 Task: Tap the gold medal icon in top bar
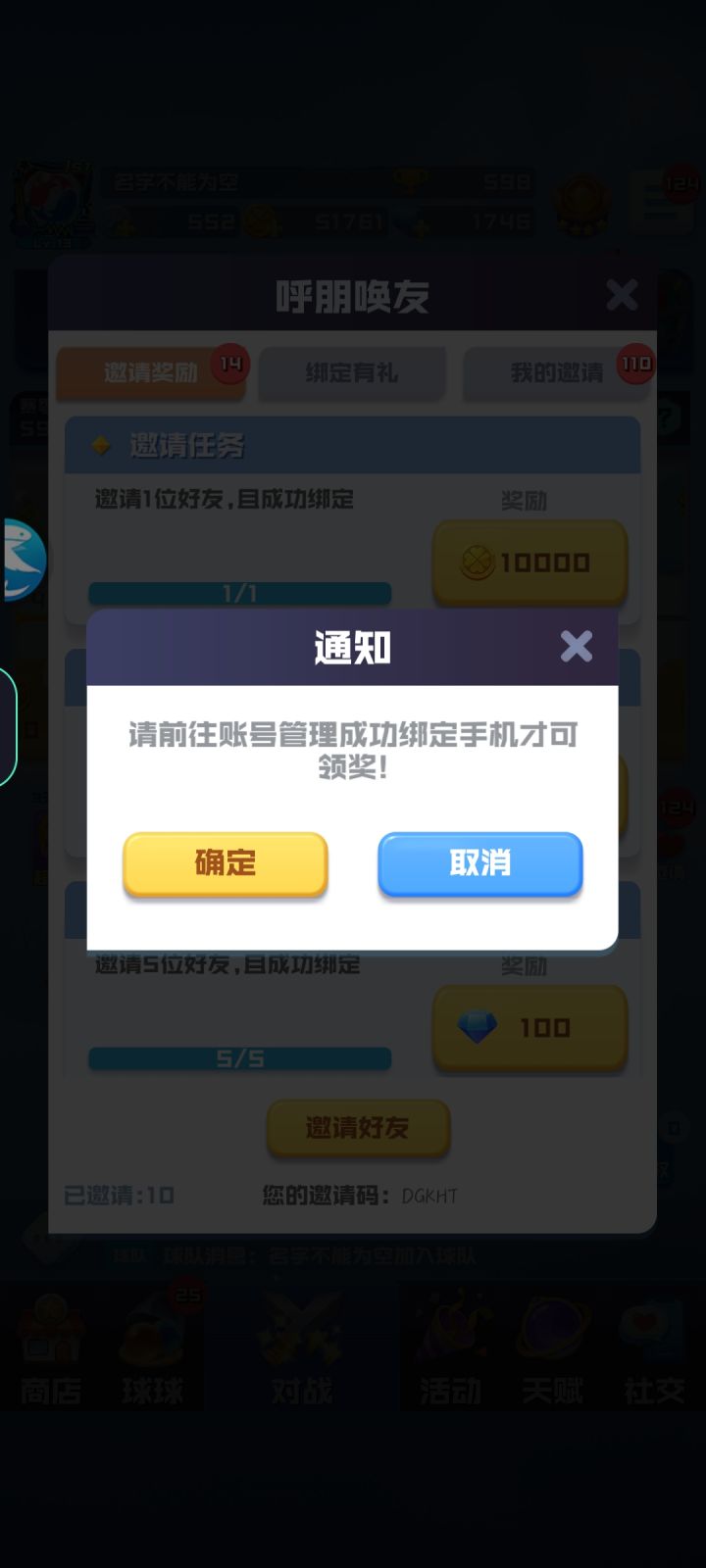coord(582,199)
